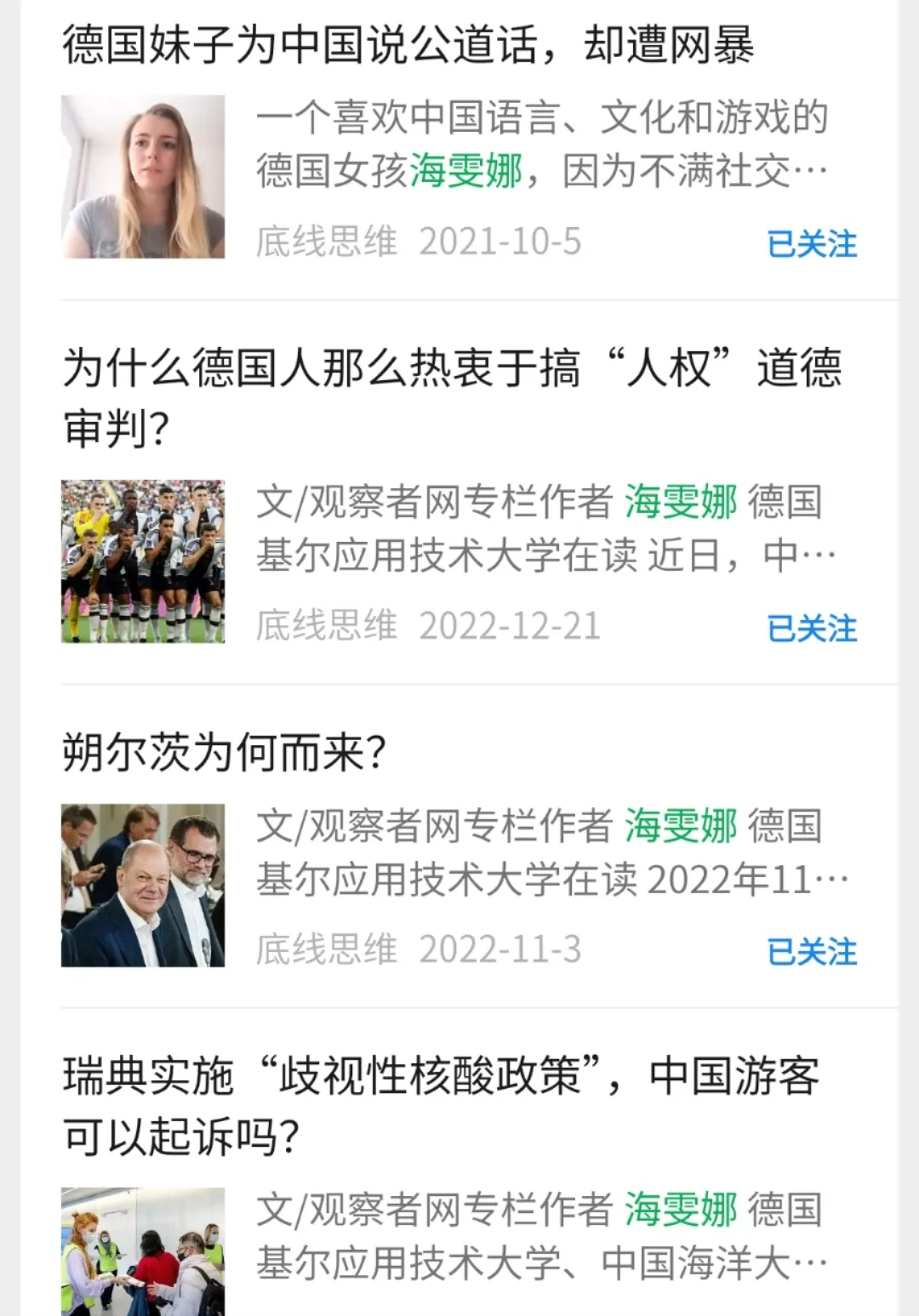919x1316 pixels.
Task: Tap 已关注 on the 2021-10-5 article
Action: tap(811, 244)
